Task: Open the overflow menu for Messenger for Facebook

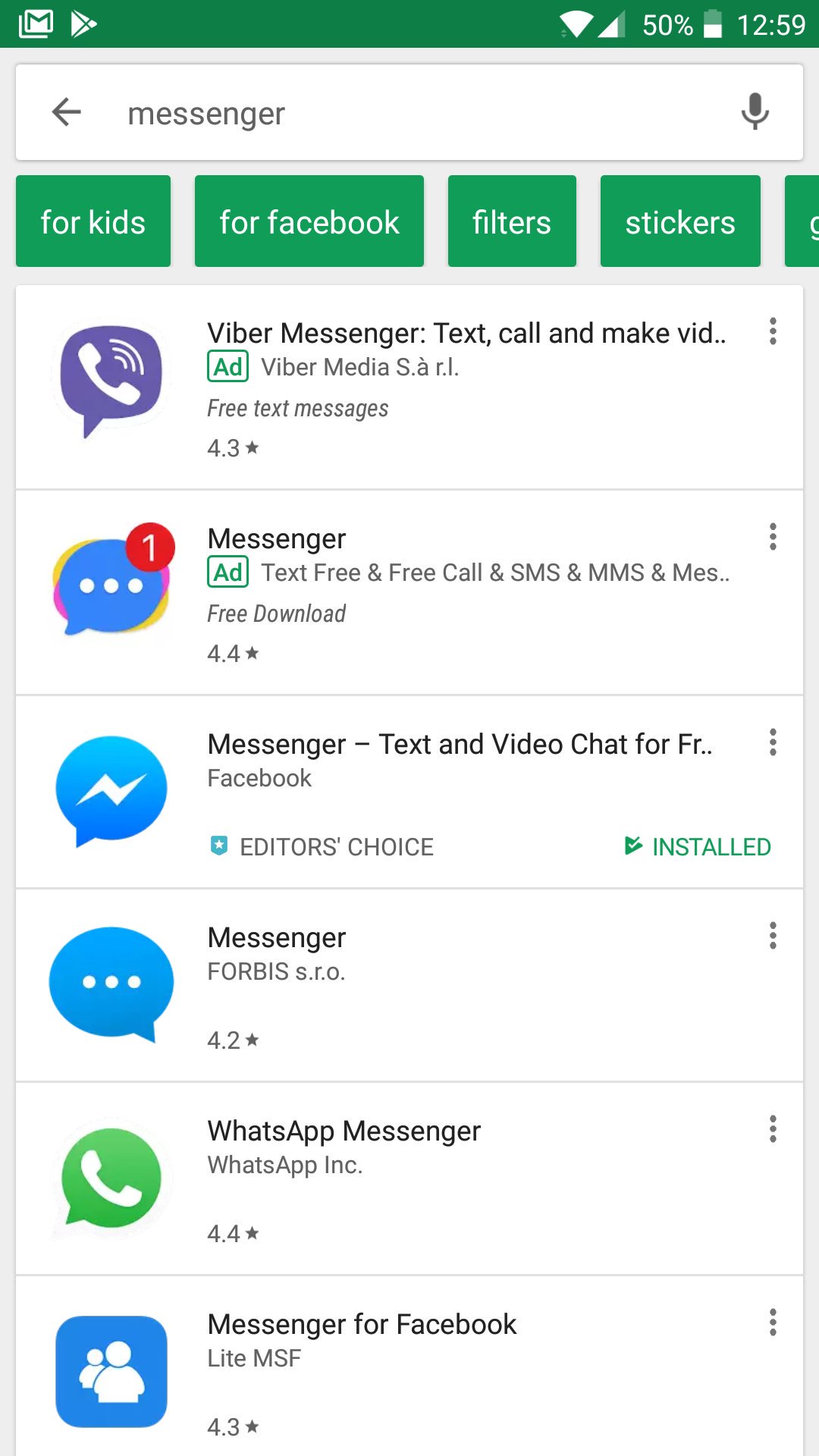Action: pyautogui.click(x=773, y=1323)
